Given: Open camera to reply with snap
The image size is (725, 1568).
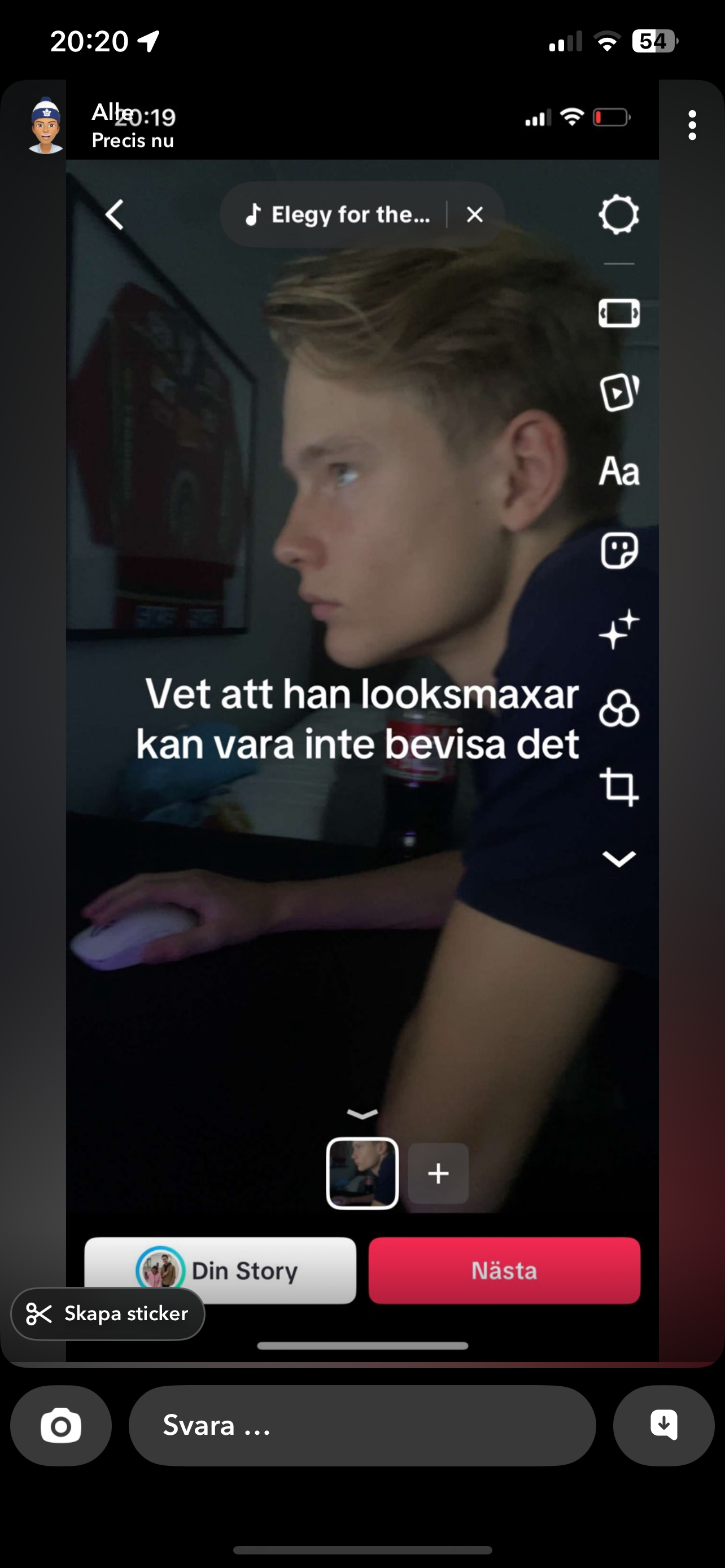Looking at the screenshot, I should [61, 1426].
